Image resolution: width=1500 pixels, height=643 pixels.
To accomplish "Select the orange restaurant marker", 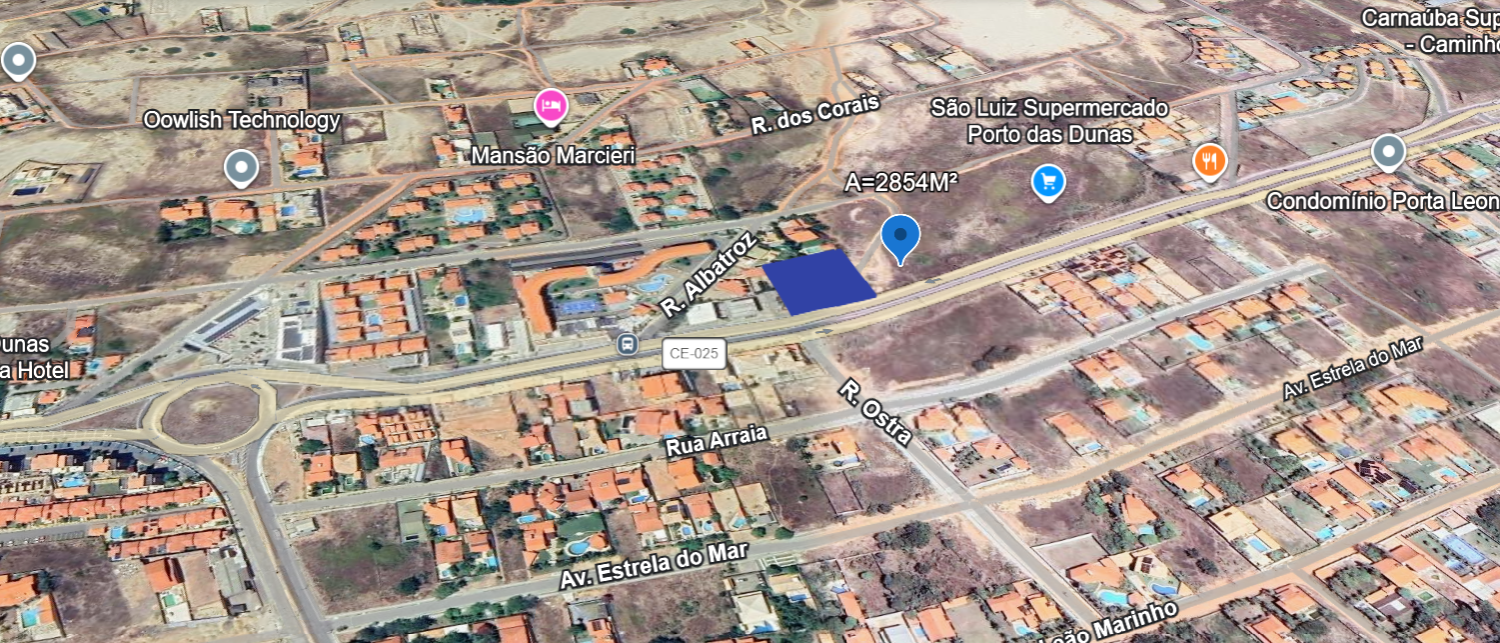I will (1210, 160).
